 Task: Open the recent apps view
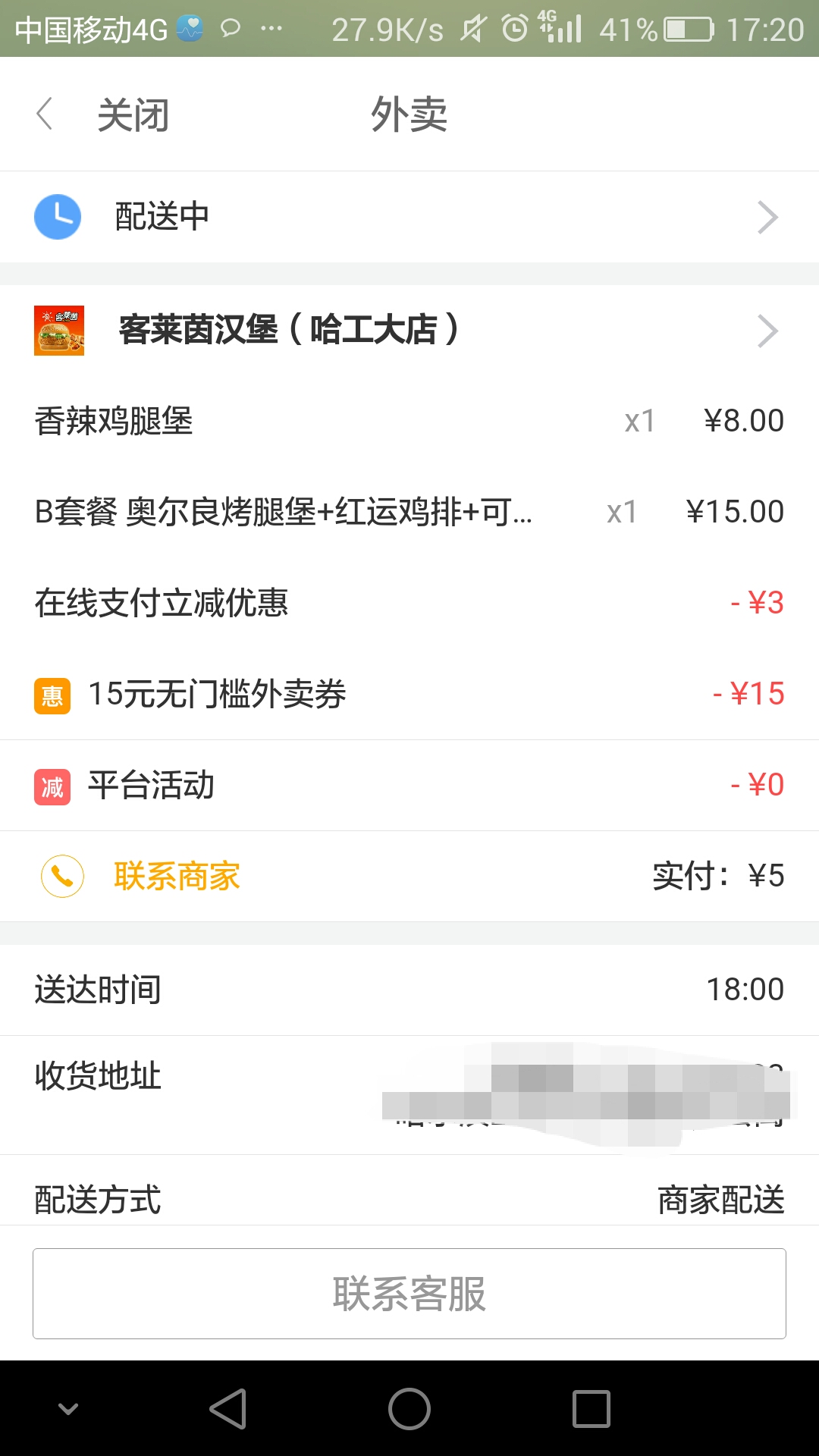click(591, 1409)
